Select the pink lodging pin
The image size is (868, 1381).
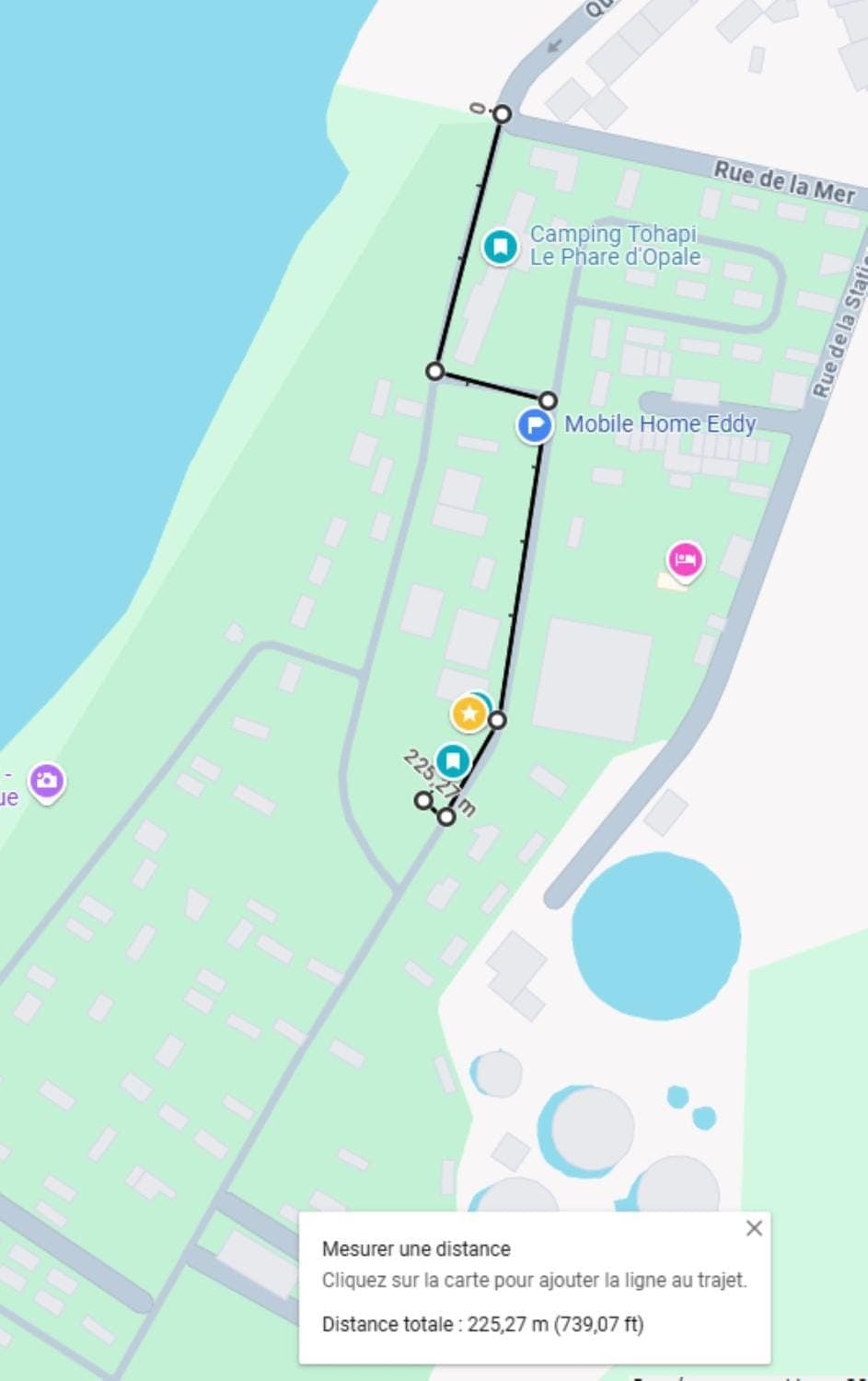click(x=685, y=559)
